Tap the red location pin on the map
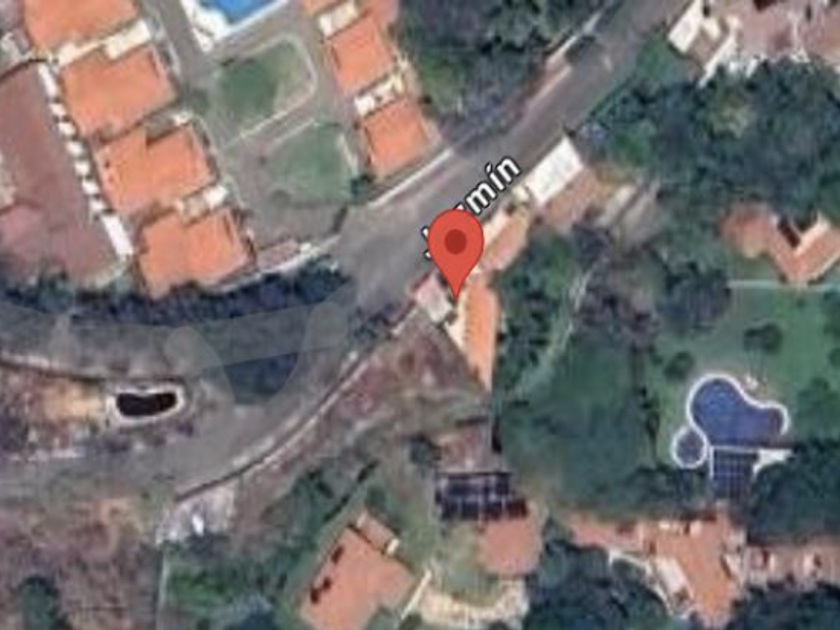Image resolution: width=840 pixels, height=630 pixels. pyautogui.click(x=456, y=253)
